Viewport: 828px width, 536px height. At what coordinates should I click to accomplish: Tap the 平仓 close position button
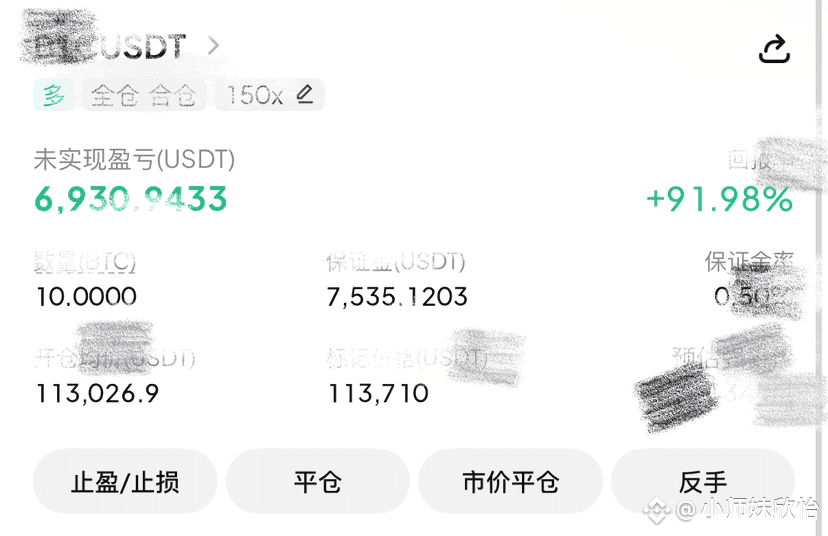coord(317,482)
